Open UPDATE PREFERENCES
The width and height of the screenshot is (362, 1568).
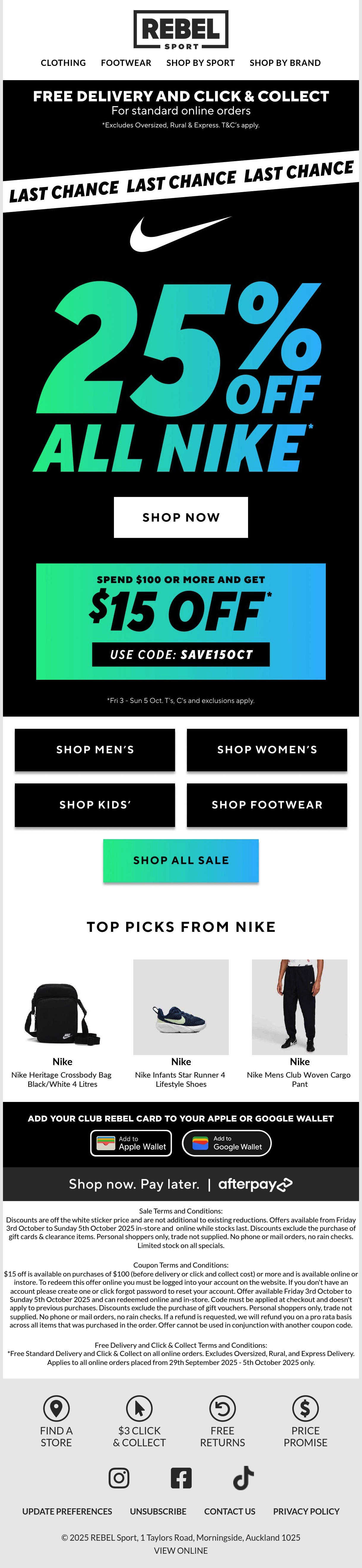coord(67,1511)
